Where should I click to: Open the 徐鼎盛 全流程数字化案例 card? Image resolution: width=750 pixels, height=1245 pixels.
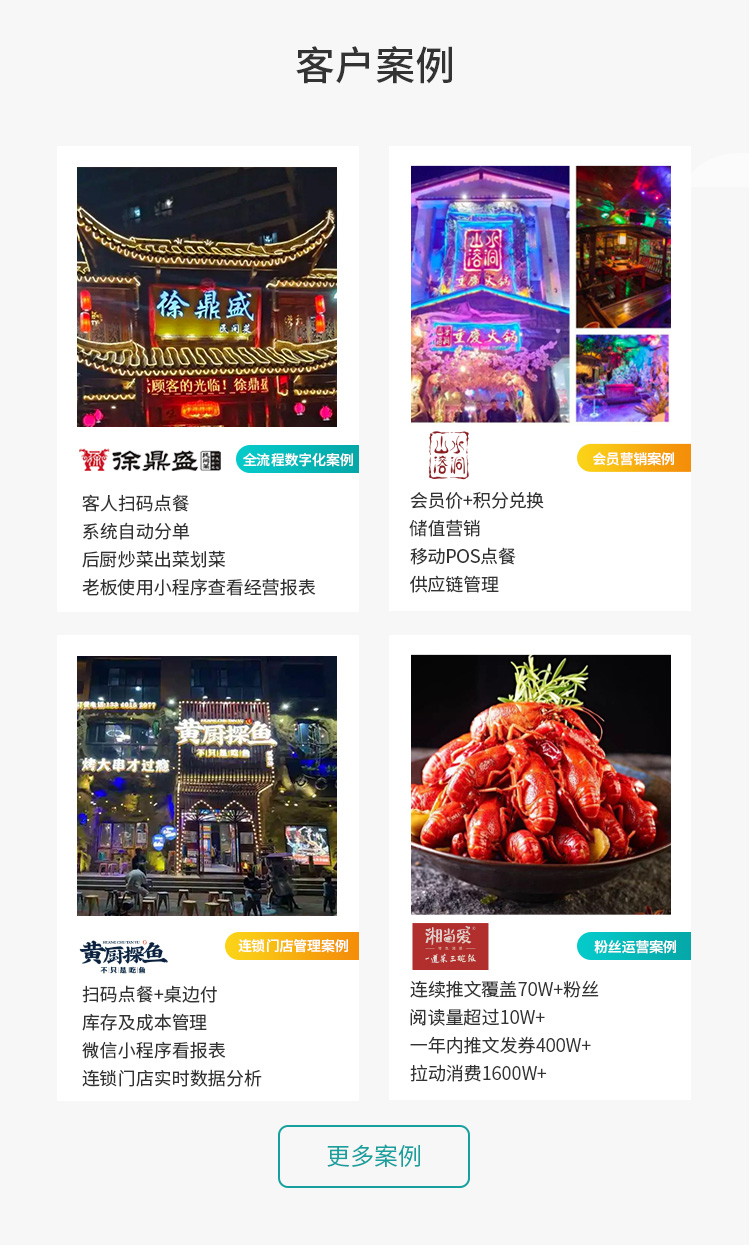(207, 378)
